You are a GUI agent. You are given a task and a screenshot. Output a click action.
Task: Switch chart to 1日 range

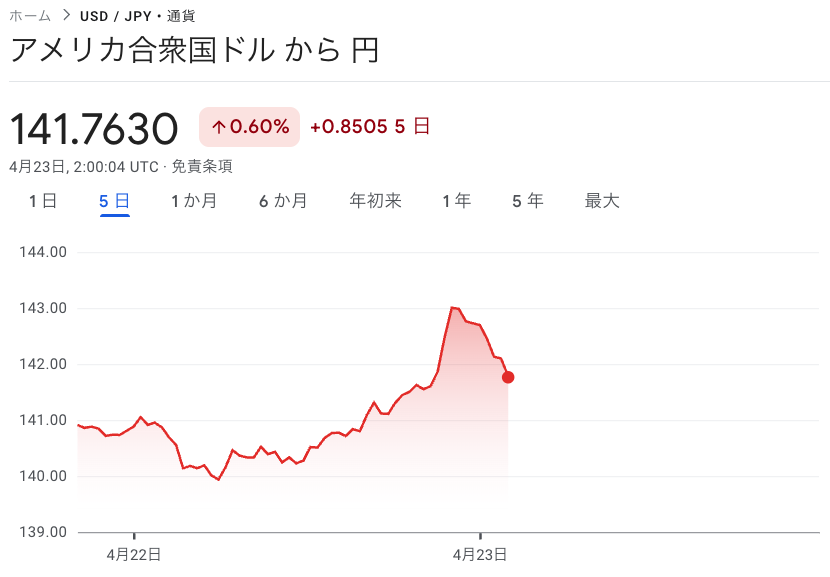pyautogui.click(x=43, y=201)
